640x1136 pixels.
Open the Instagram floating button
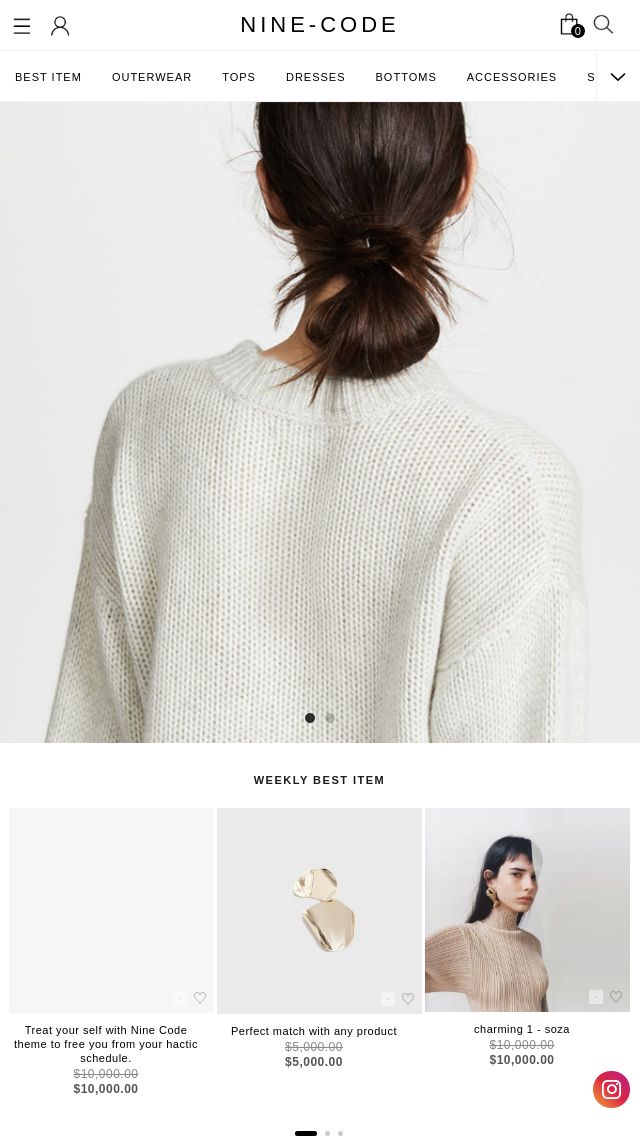pyautogui.click(x=611, y=1089)
